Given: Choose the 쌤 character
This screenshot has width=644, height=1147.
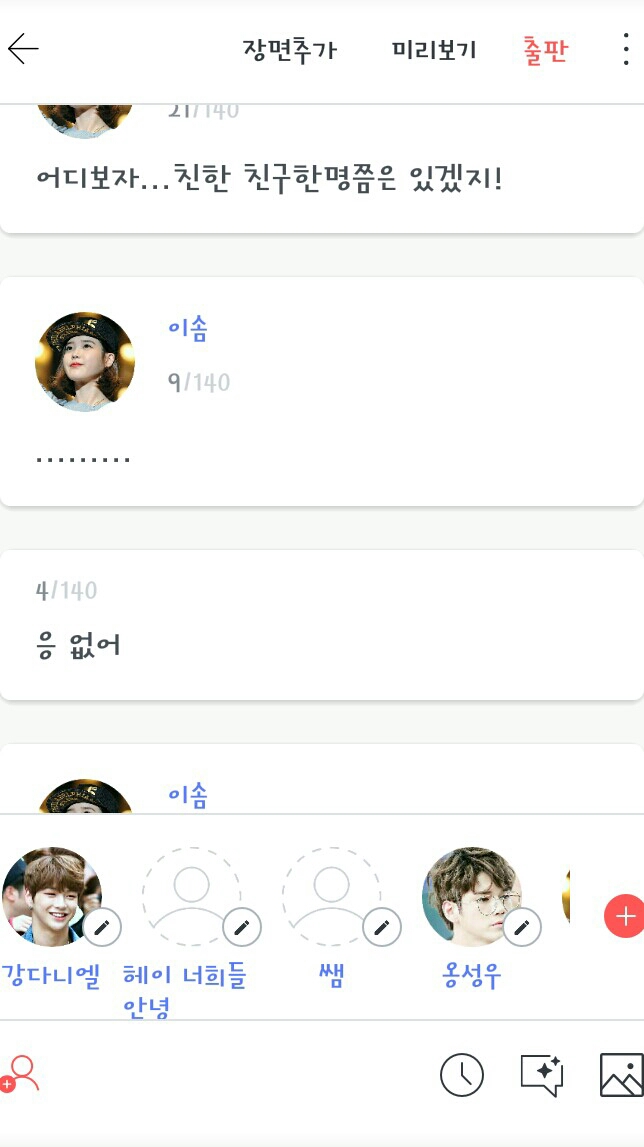Looking at the screenshot, I should pyautogui.click(x=329, y=895).
